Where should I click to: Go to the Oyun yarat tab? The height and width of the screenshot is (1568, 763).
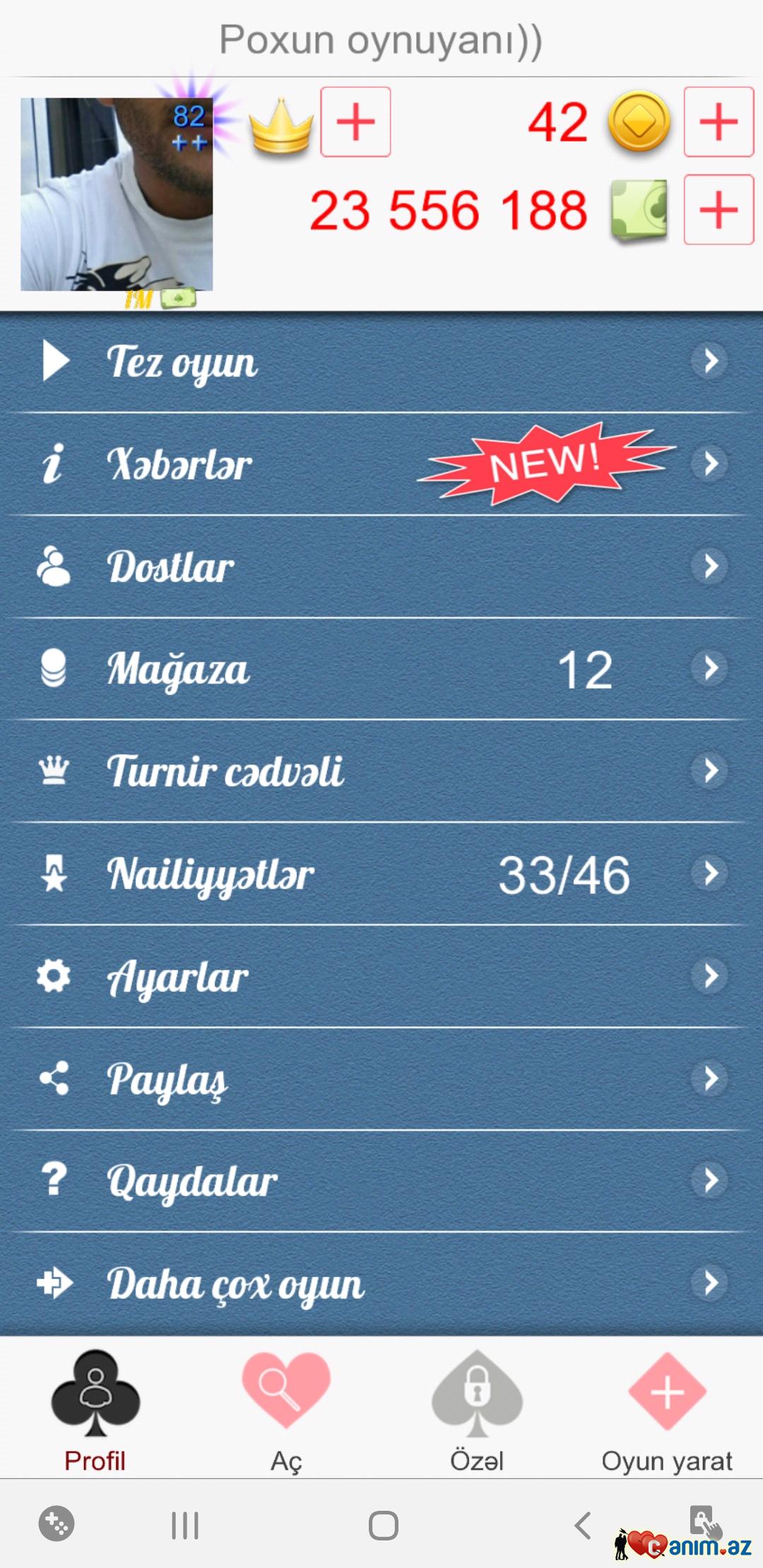pos(667,1409)
